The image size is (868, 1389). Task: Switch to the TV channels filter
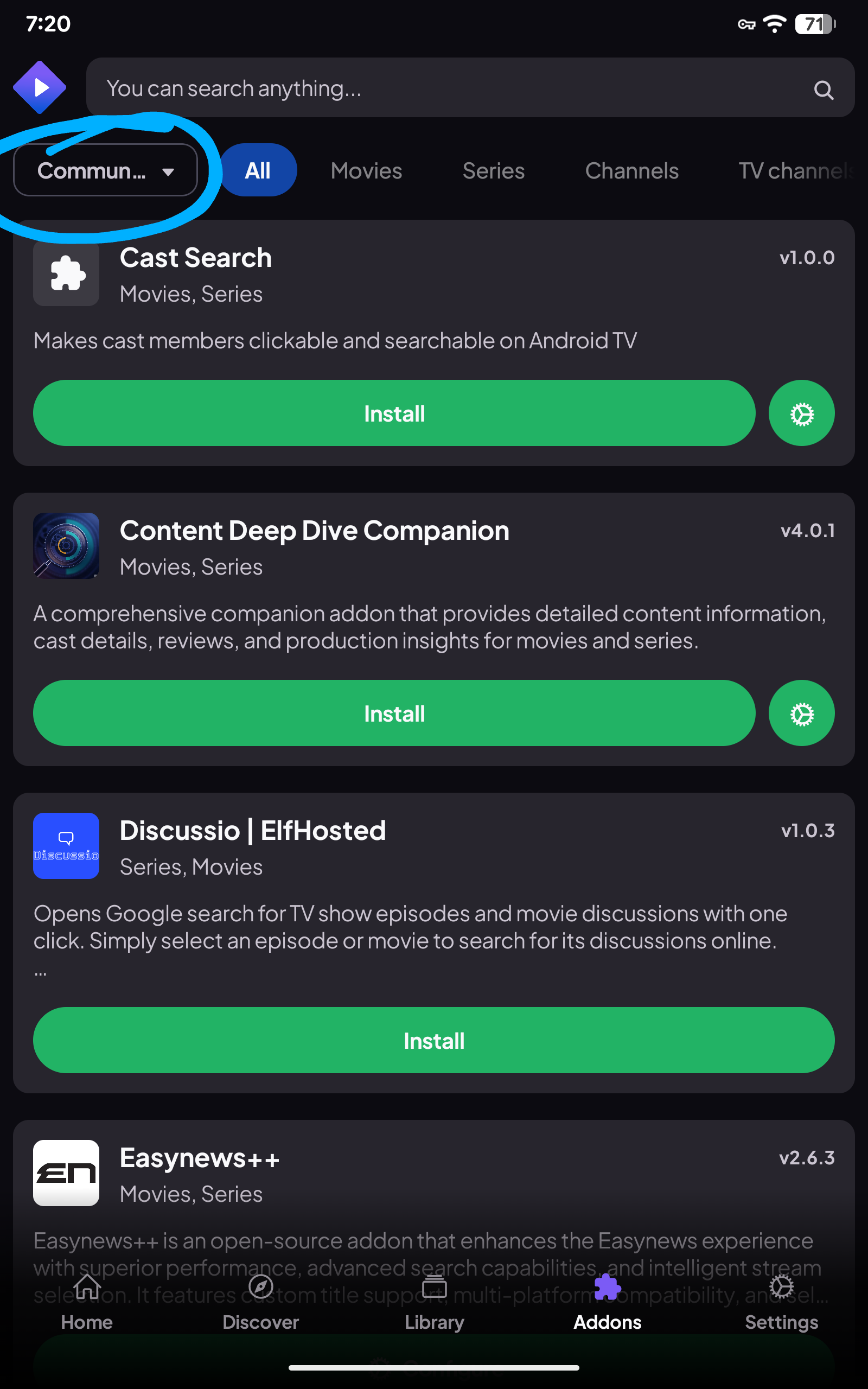pos(795,170)
